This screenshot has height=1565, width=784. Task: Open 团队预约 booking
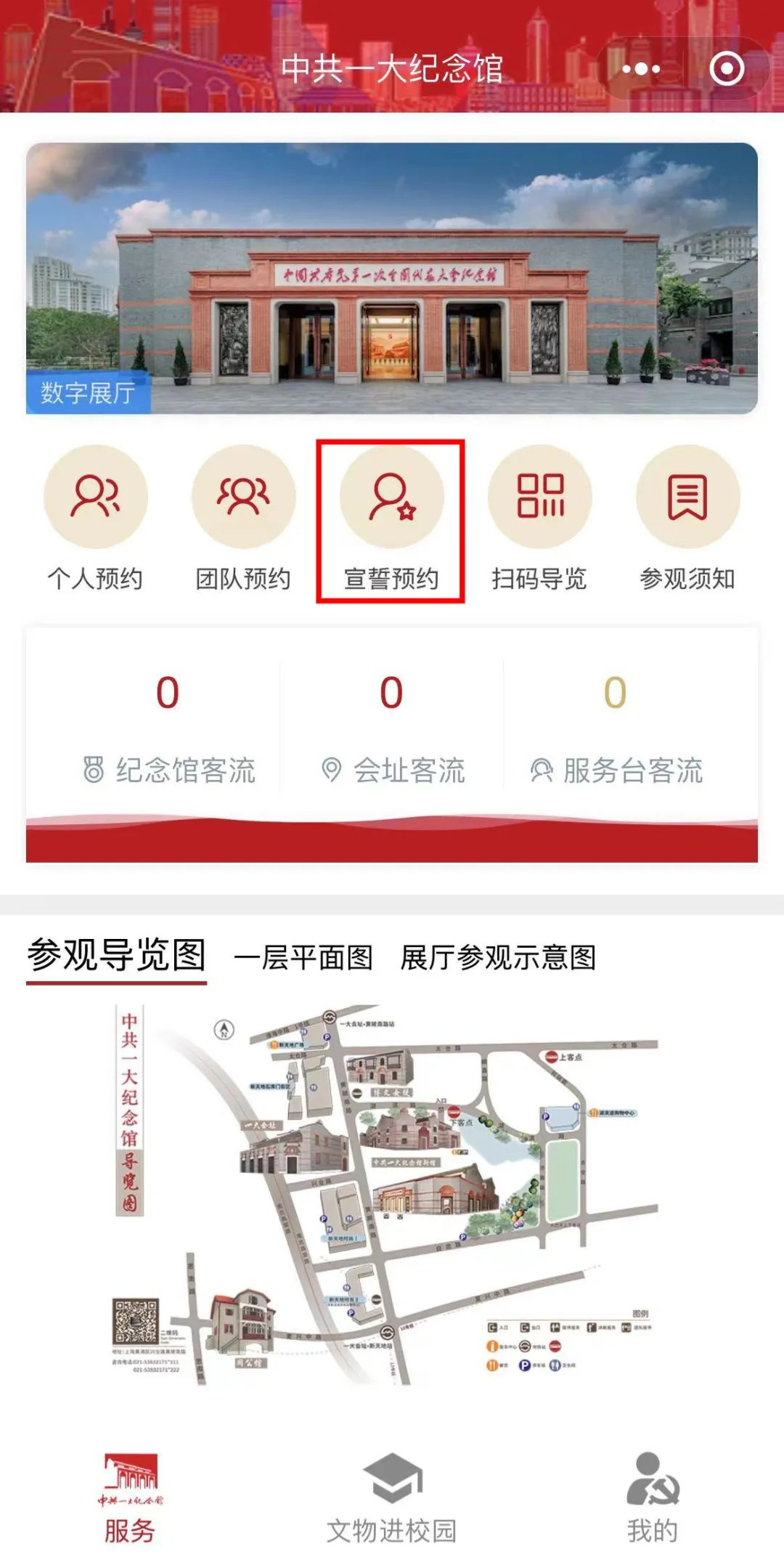click(x=243, y=520)
